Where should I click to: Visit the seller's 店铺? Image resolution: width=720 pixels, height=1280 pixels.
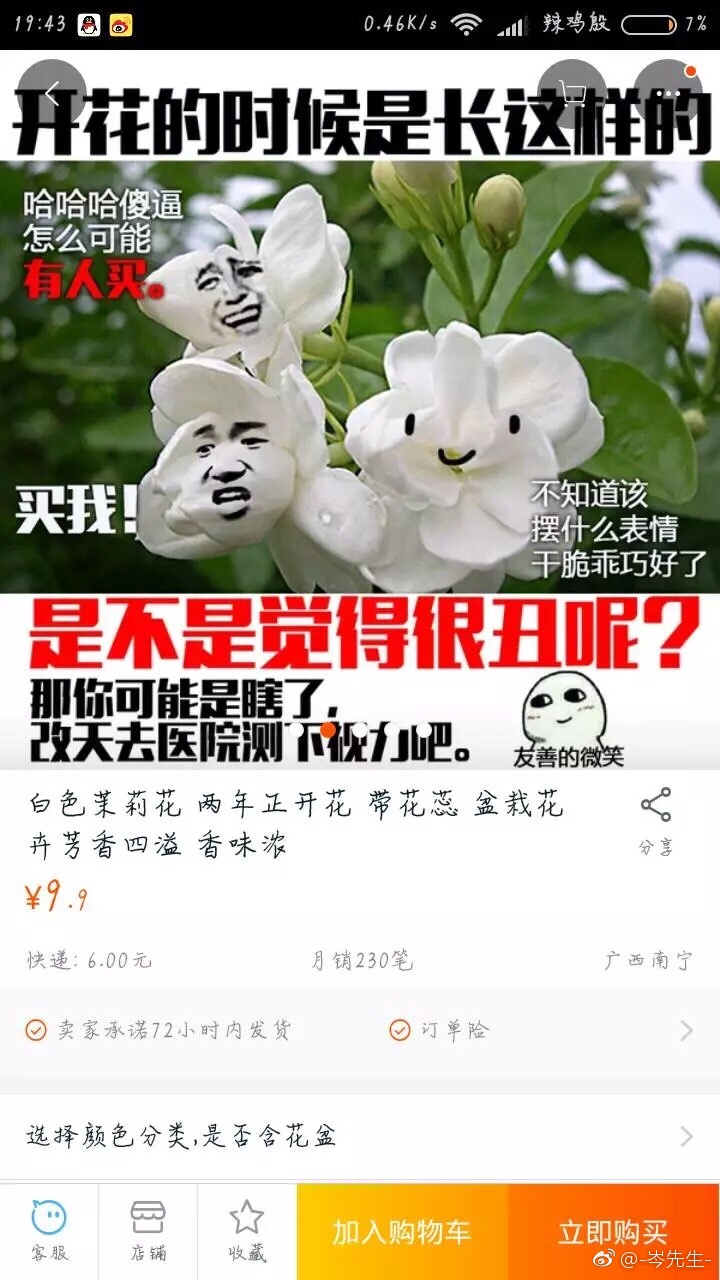(148, 1231)
